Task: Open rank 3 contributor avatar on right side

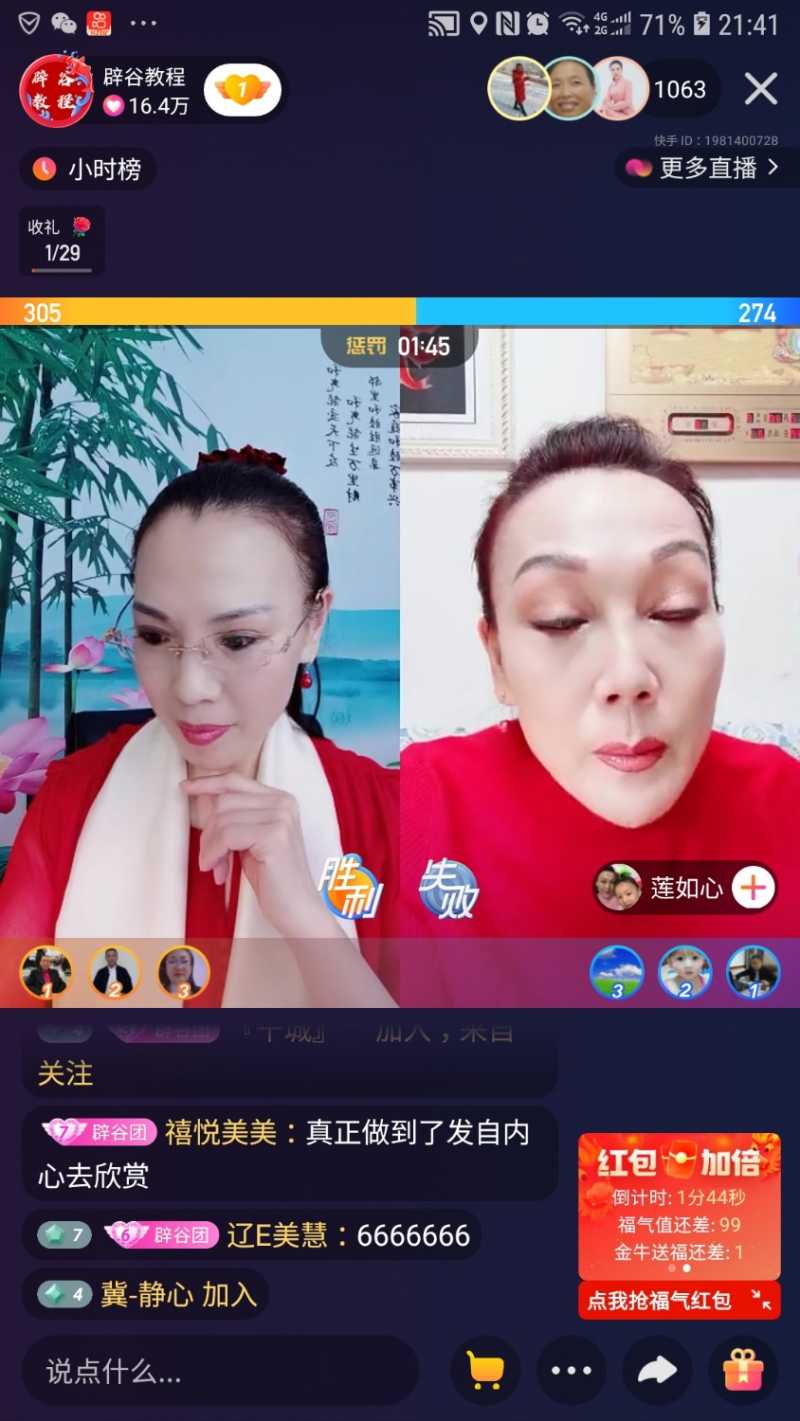Action: 615,973
